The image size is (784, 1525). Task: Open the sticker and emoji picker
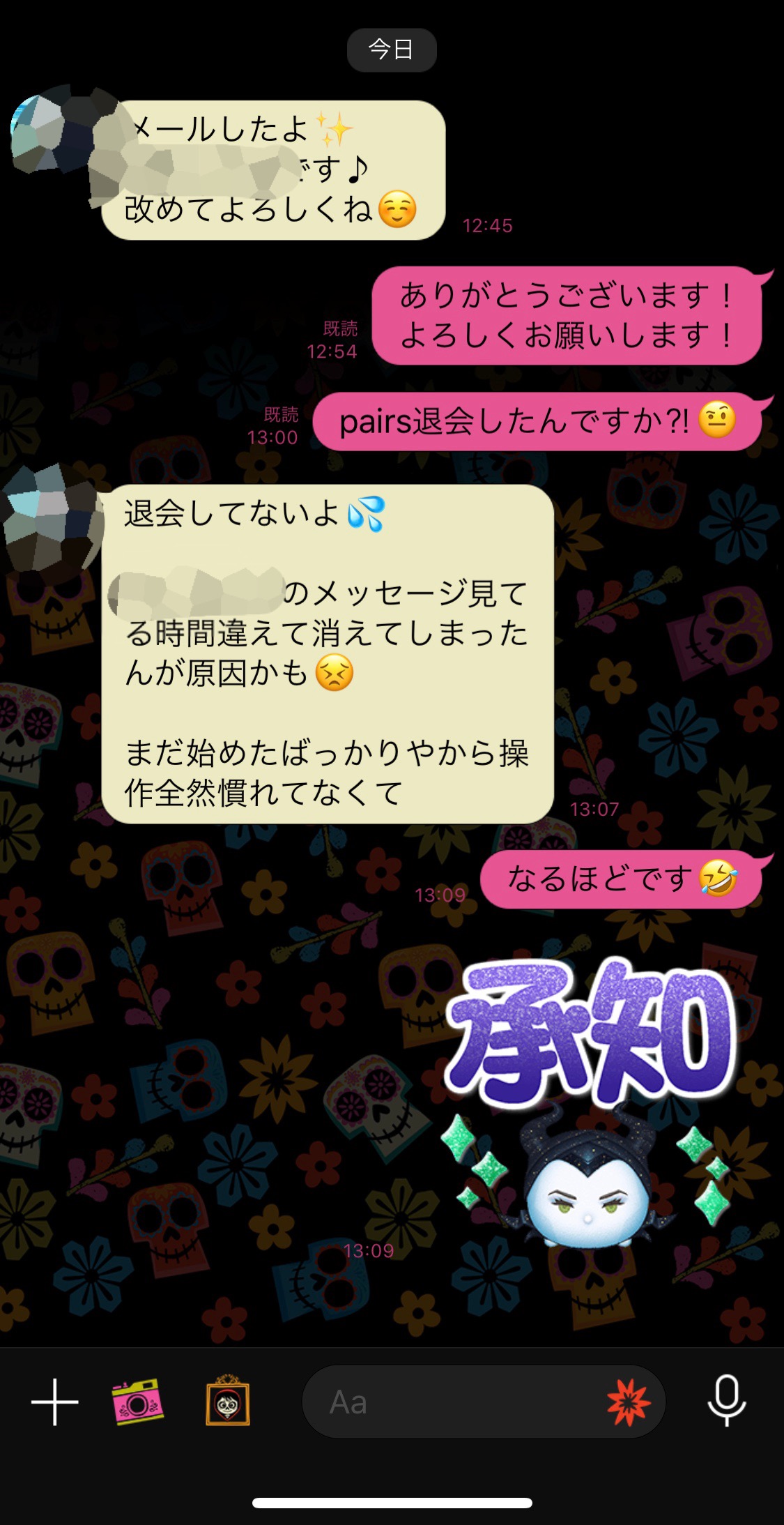pos(629,1402)
